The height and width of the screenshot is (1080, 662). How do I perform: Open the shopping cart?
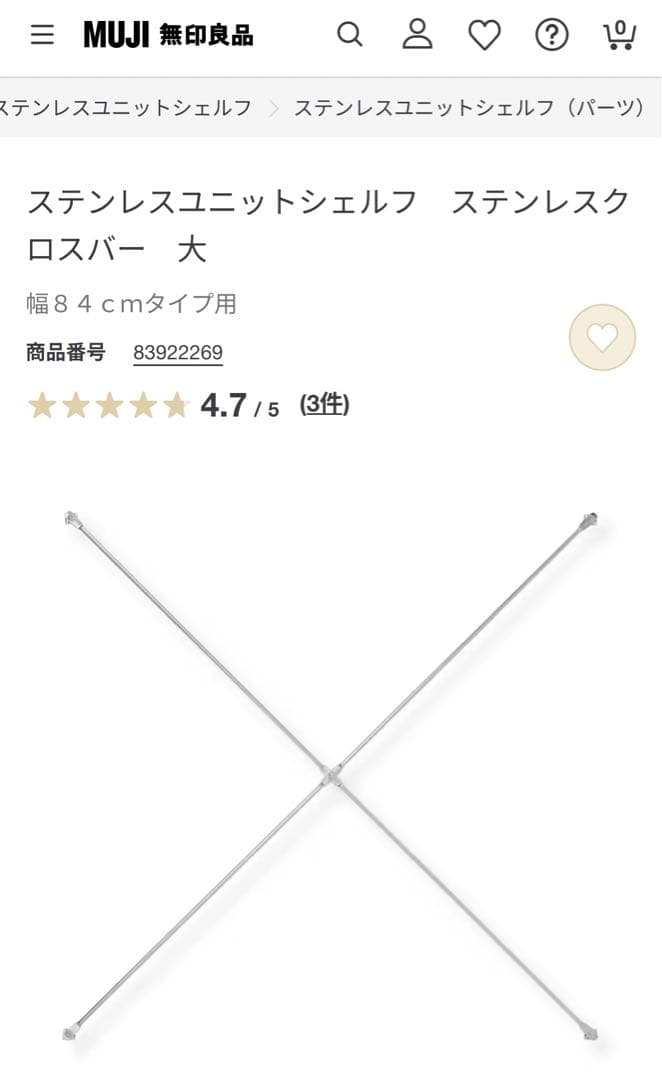(620, 35)
